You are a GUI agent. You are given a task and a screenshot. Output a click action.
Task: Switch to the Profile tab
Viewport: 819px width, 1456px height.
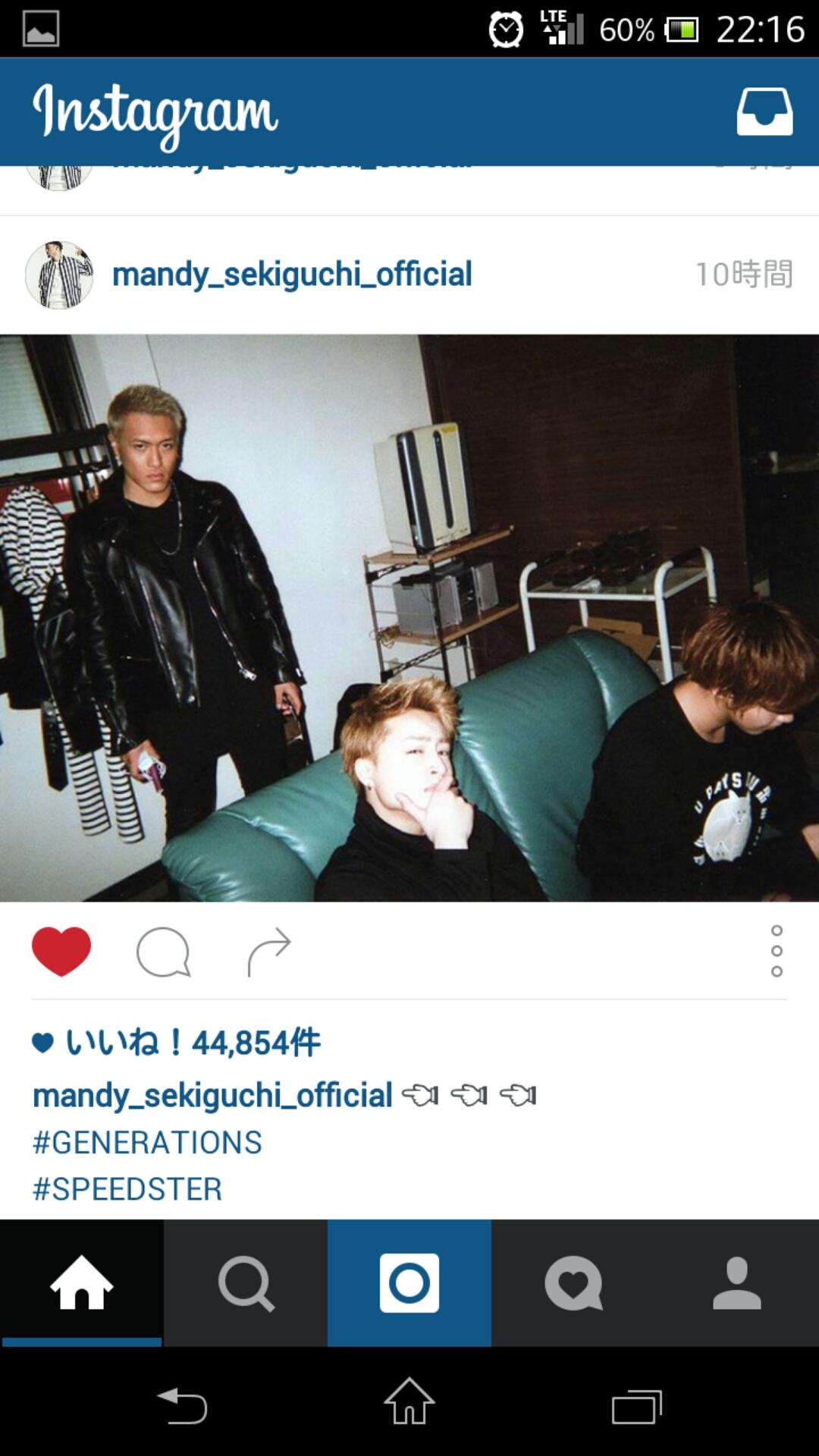tap(736, 1283)
